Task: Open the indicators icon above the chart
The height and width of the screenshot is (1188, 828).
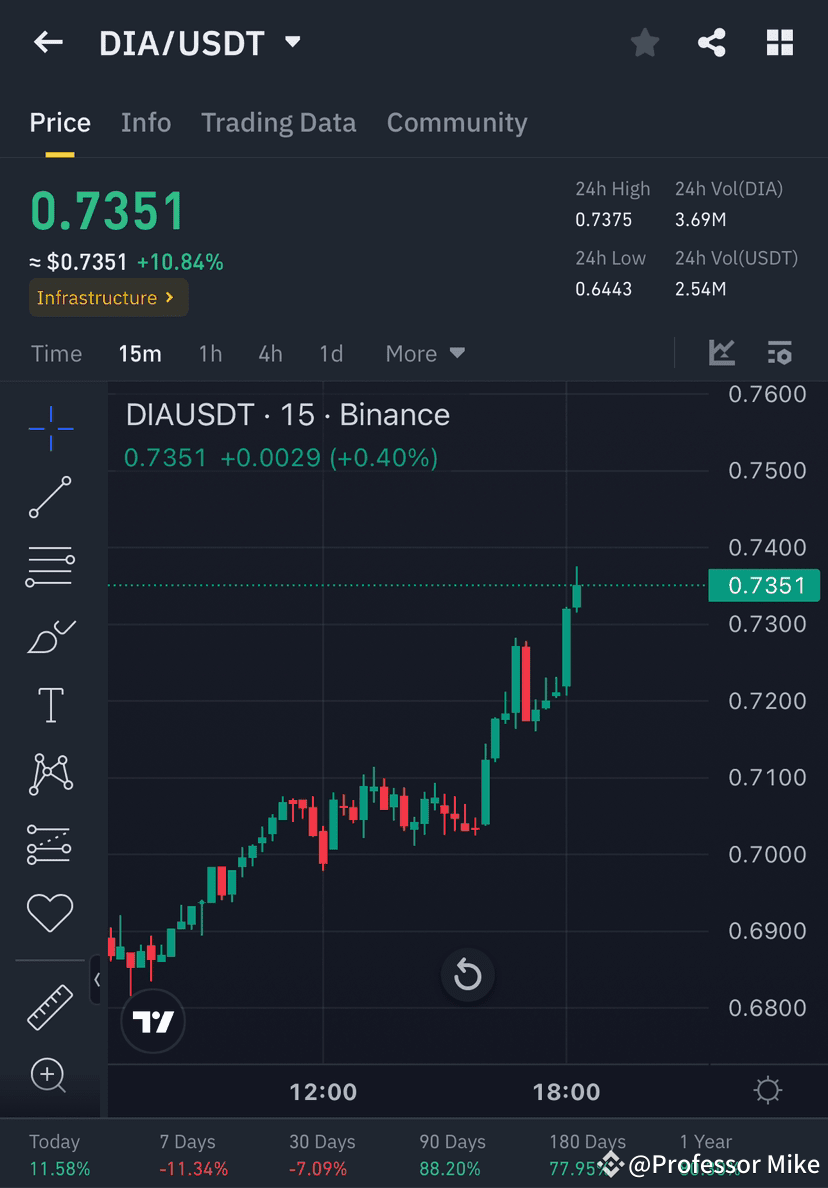Action: pos(722,353)
